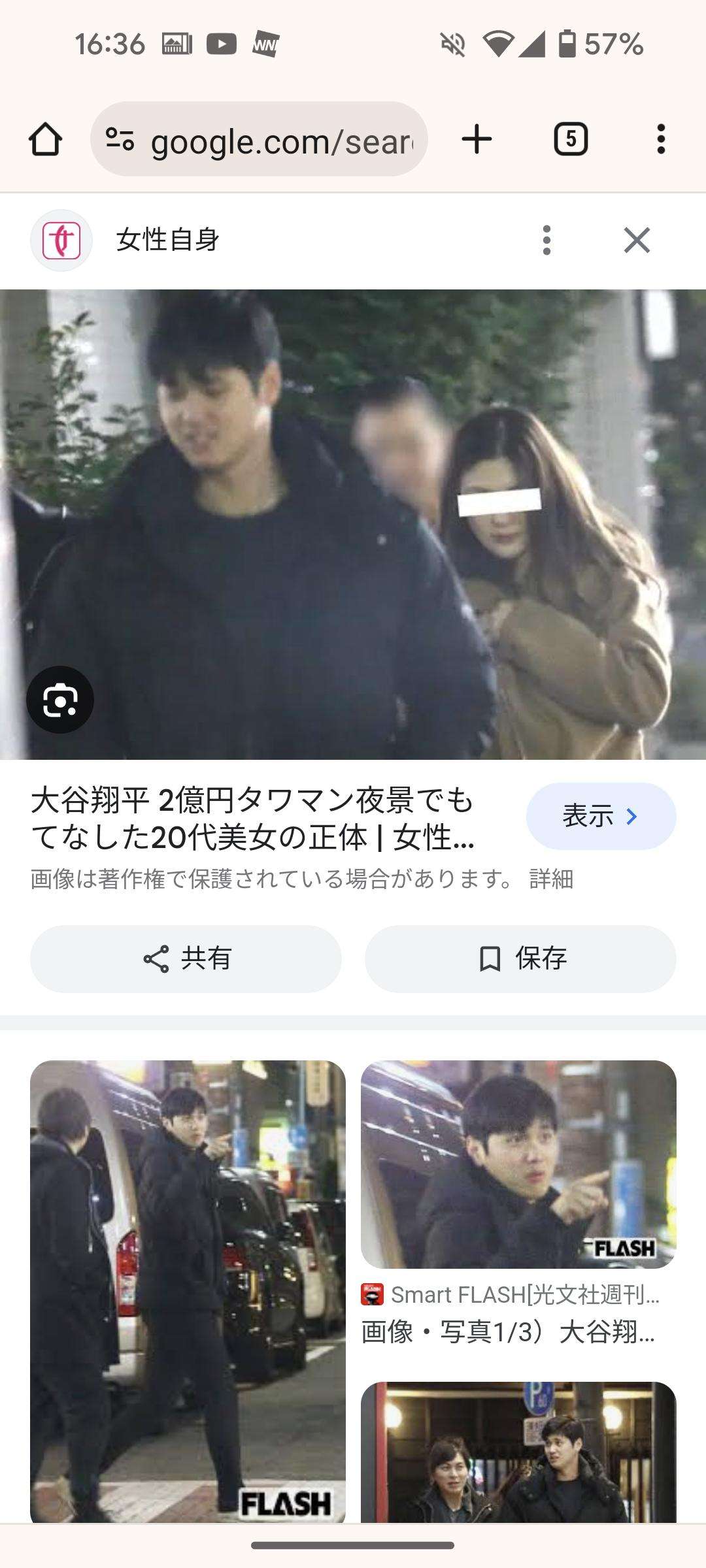Screen dimensions: 706x1568
Task: Share this image via 共有
Action: (x=186, y=958)
